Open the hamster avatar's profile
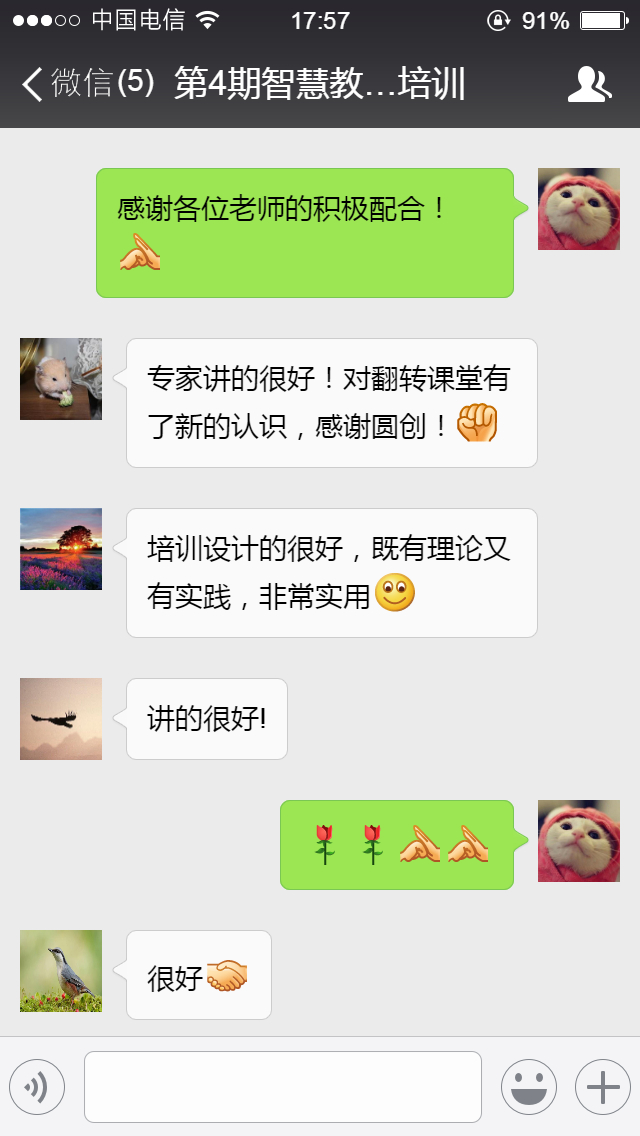Image resolution: width=640 pixels, height=1136 pixels. [61, 379]
